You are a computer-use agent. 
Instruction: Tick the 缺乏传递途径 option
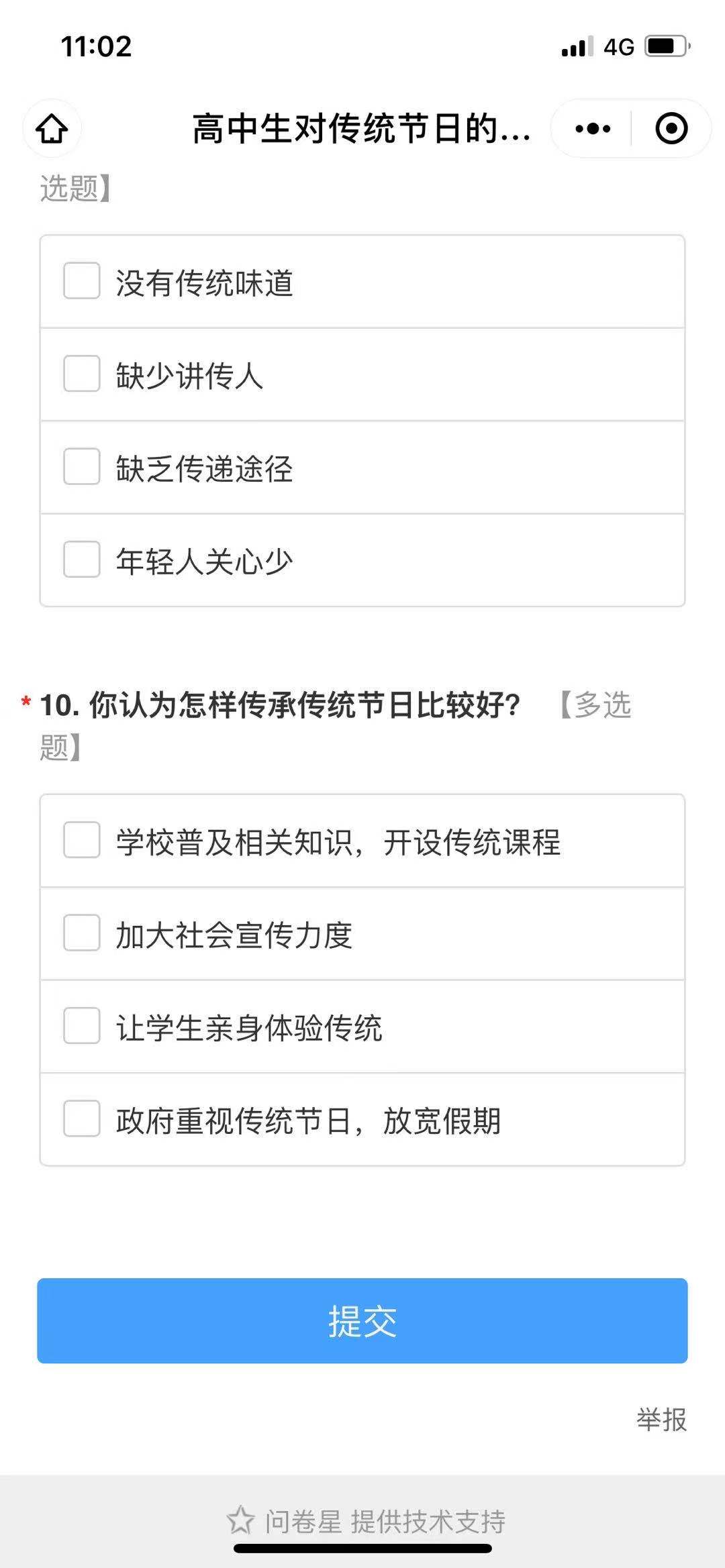362,468
